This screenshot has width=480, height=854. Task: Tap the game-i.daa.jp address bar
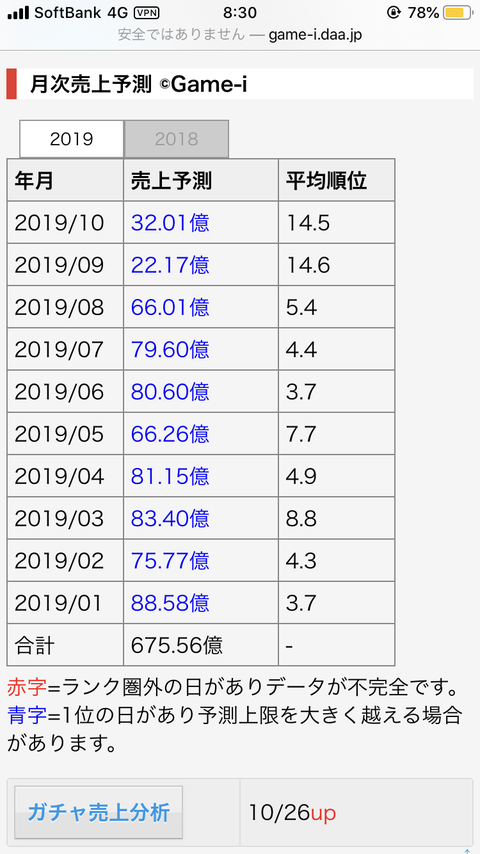[240, 35]
